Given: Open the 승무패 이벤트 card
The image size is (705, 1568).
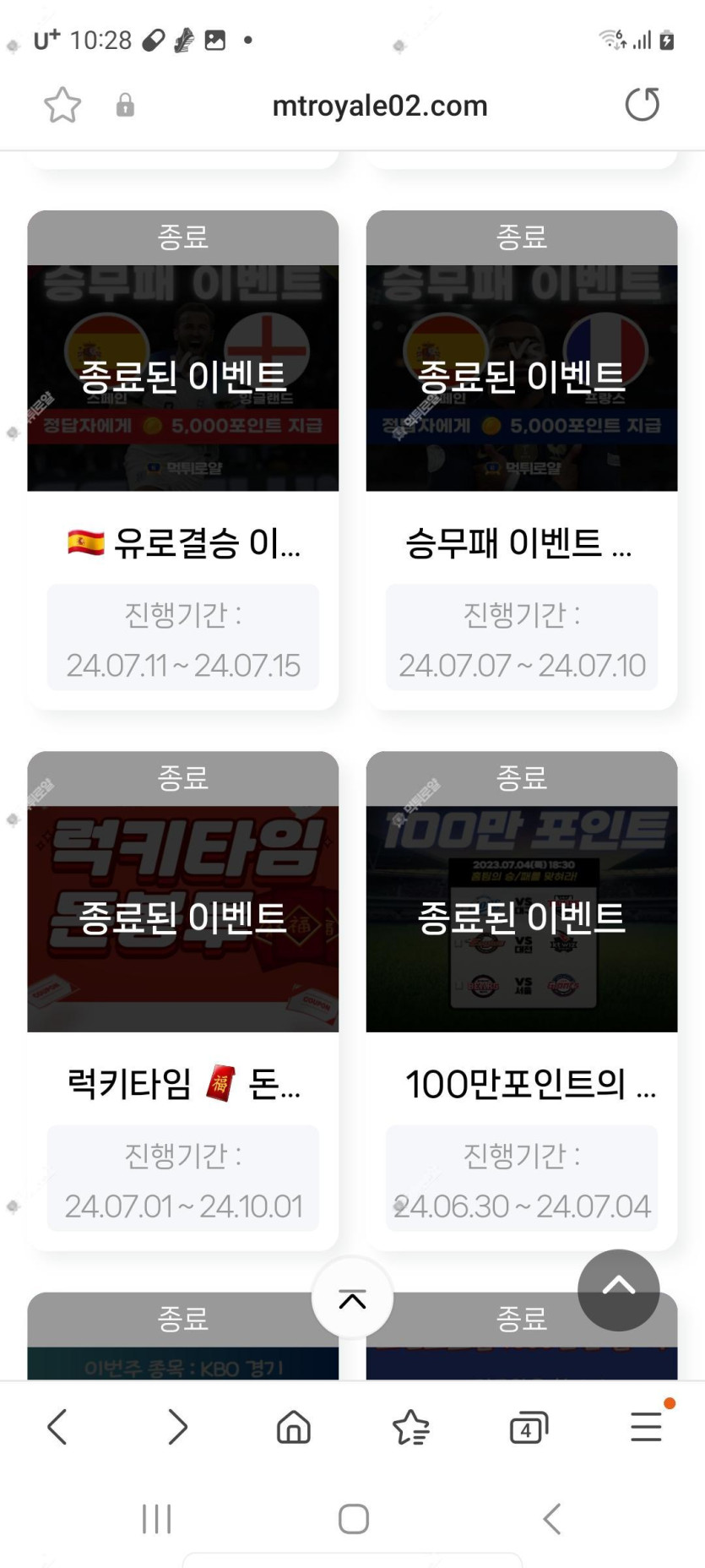Looking at the screenshot, I should click(x=521, y=460).
